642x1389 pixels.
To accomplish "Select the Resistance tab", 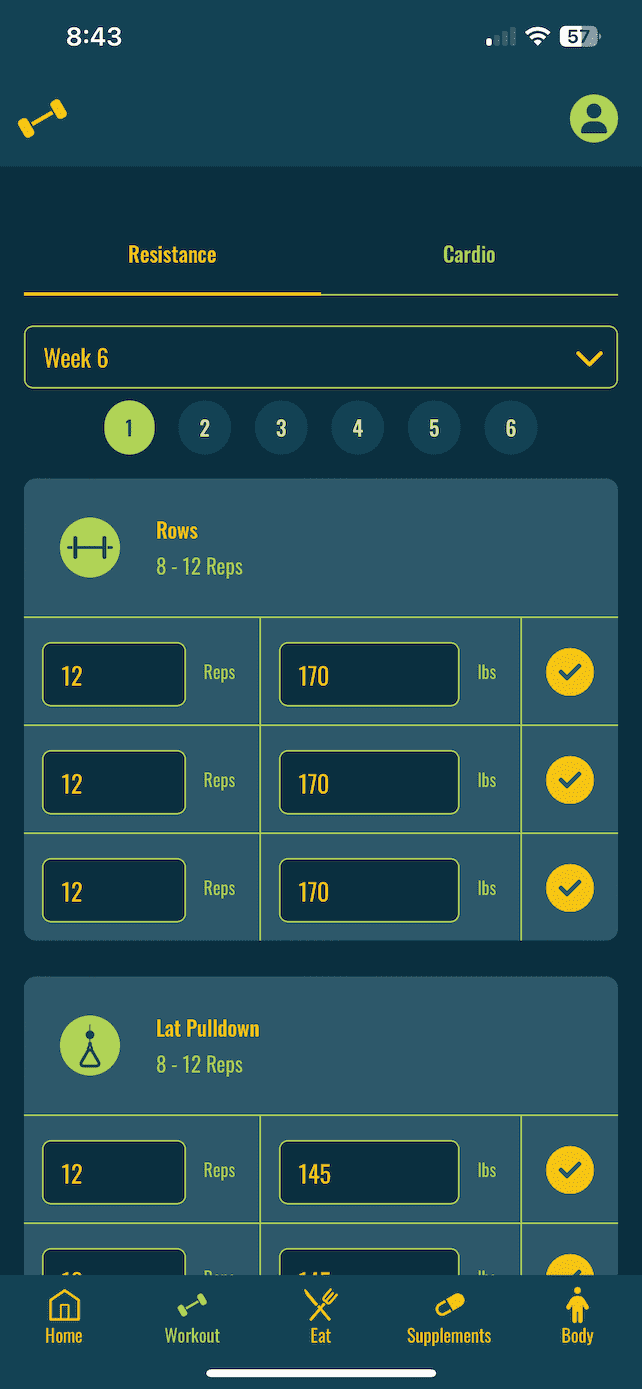I will tap(172, 255).
